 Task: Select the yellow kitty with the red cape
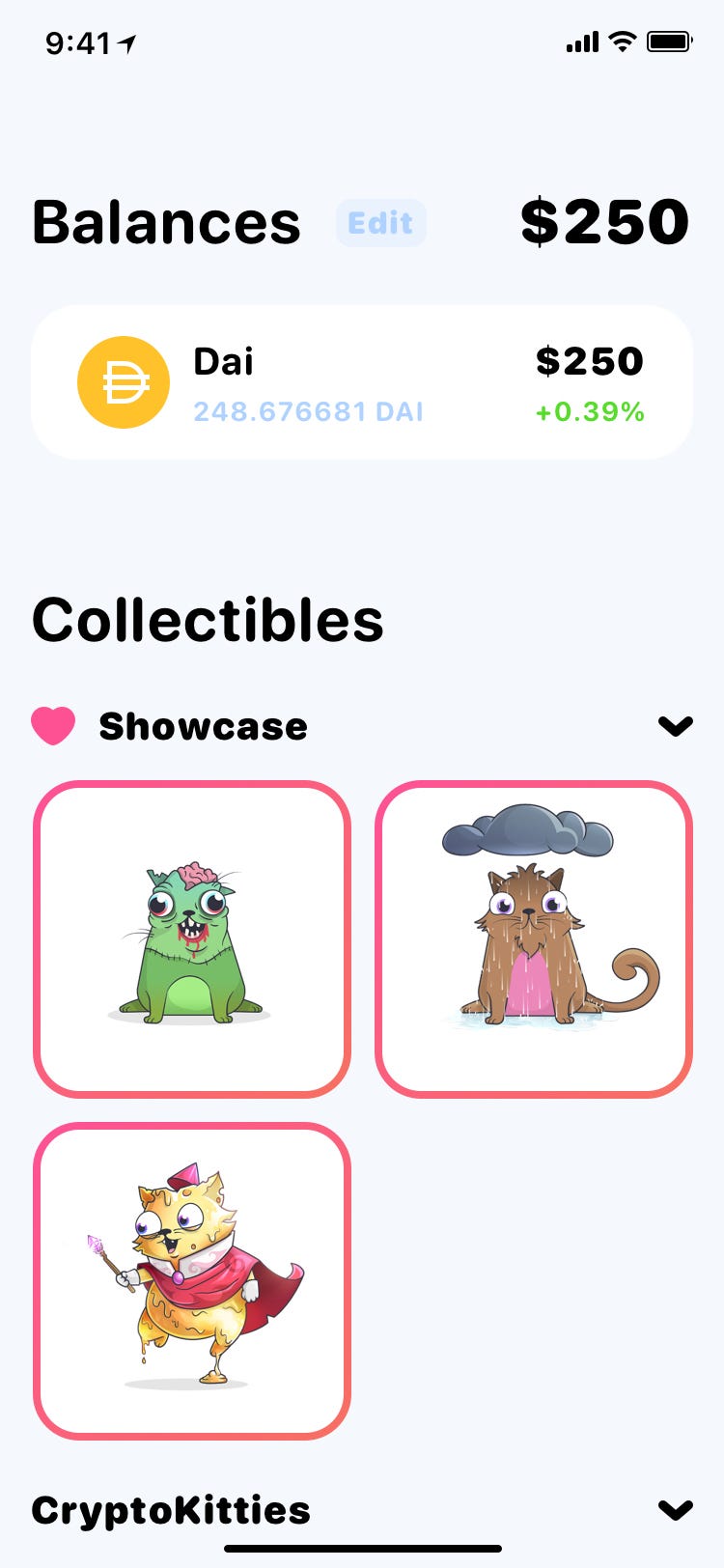192,1280
